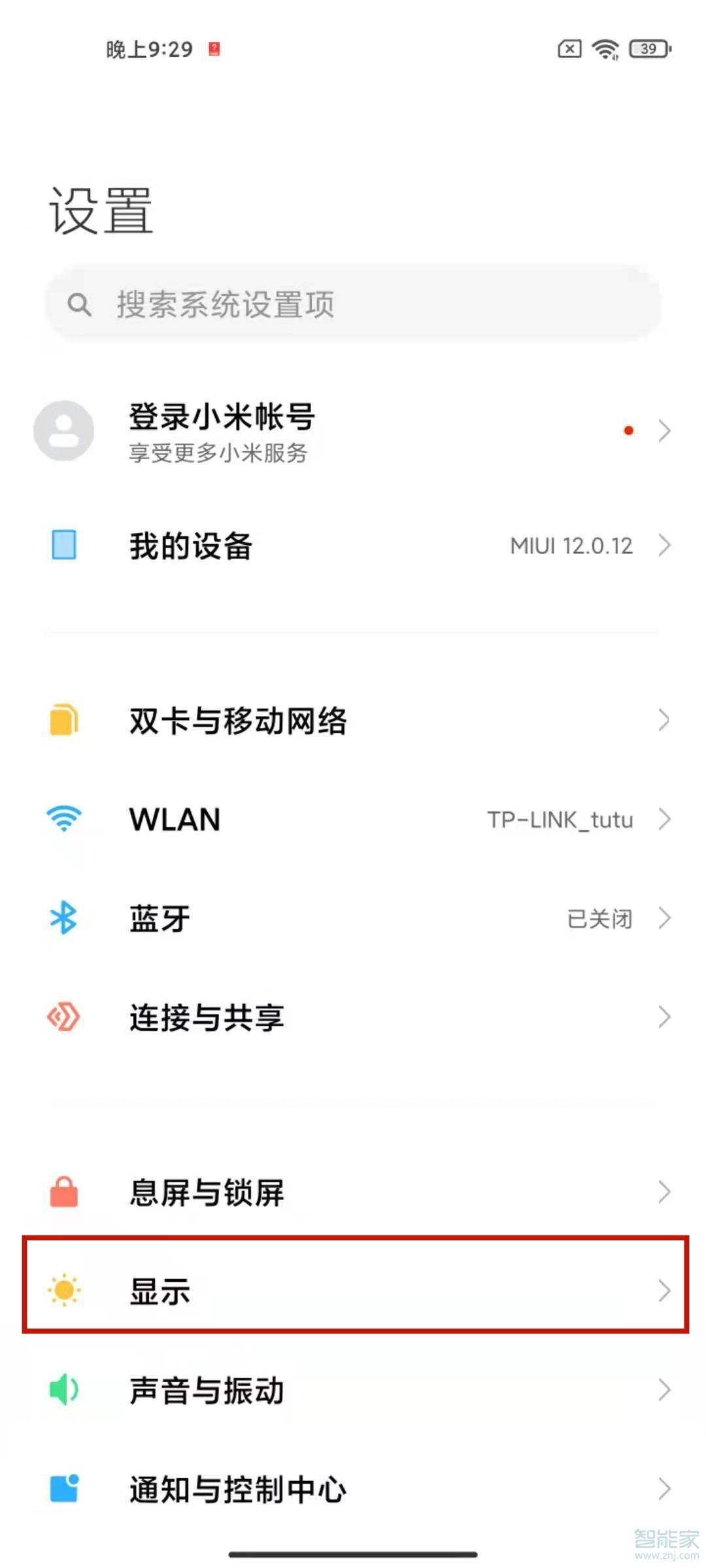Select the 连接与共享 interconnect icon
This screenshot has width=706, height=1568.
tap(63, 1017)
